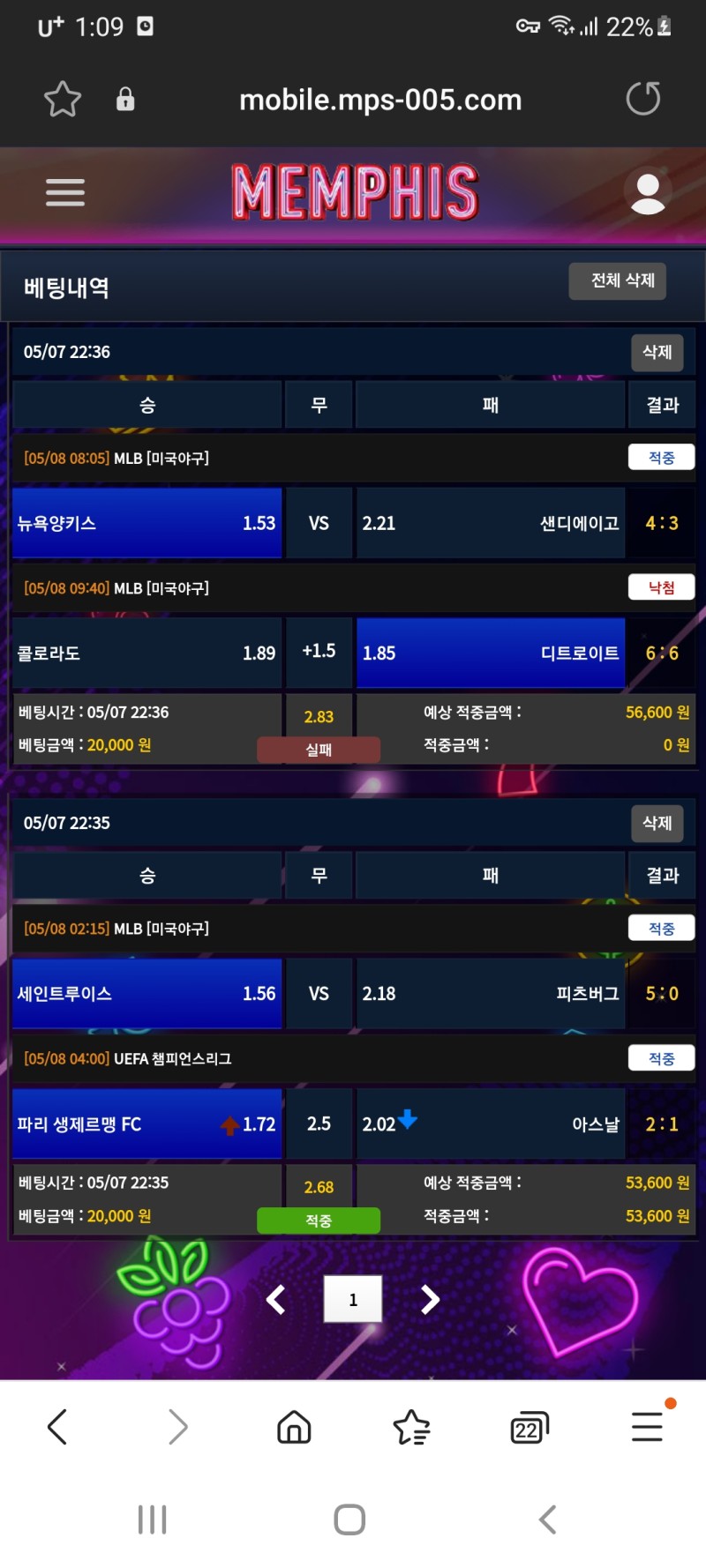Open the 22 tabs switcher

pyautogui.click(x=529, y=1426)
